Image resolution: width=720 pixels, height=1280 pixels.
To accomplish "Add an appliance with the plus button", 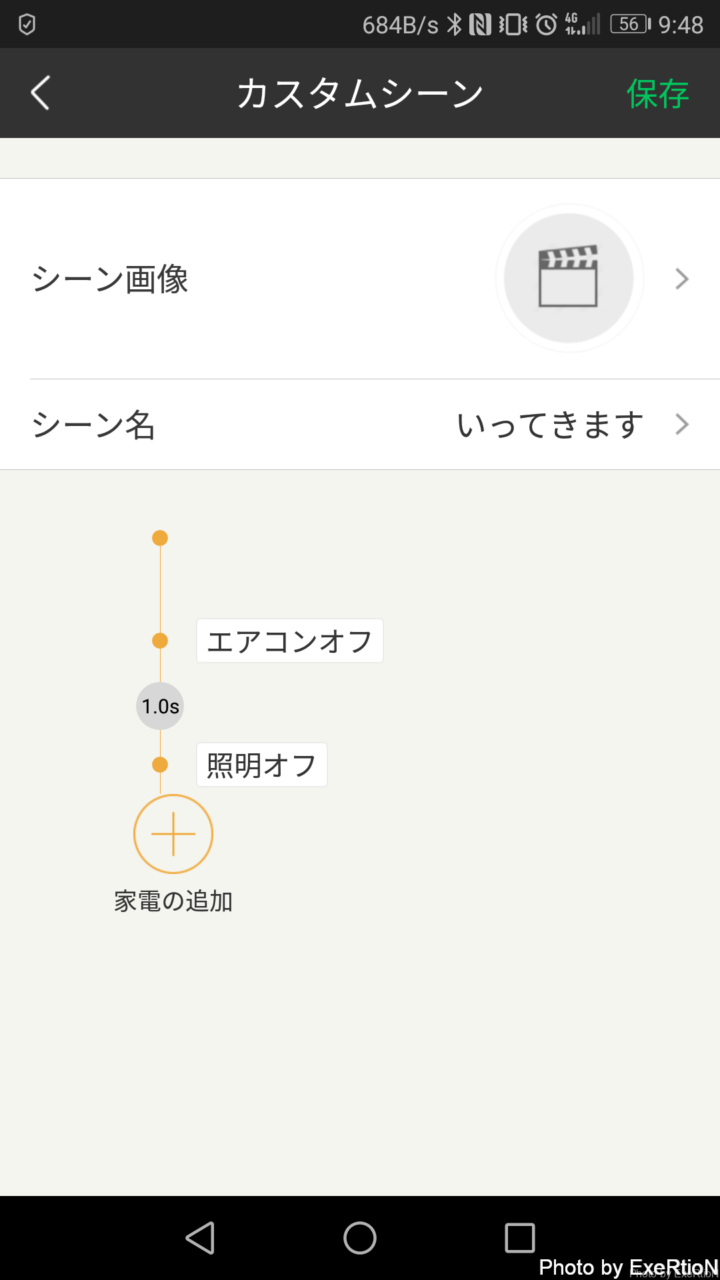I will [173, 834].
